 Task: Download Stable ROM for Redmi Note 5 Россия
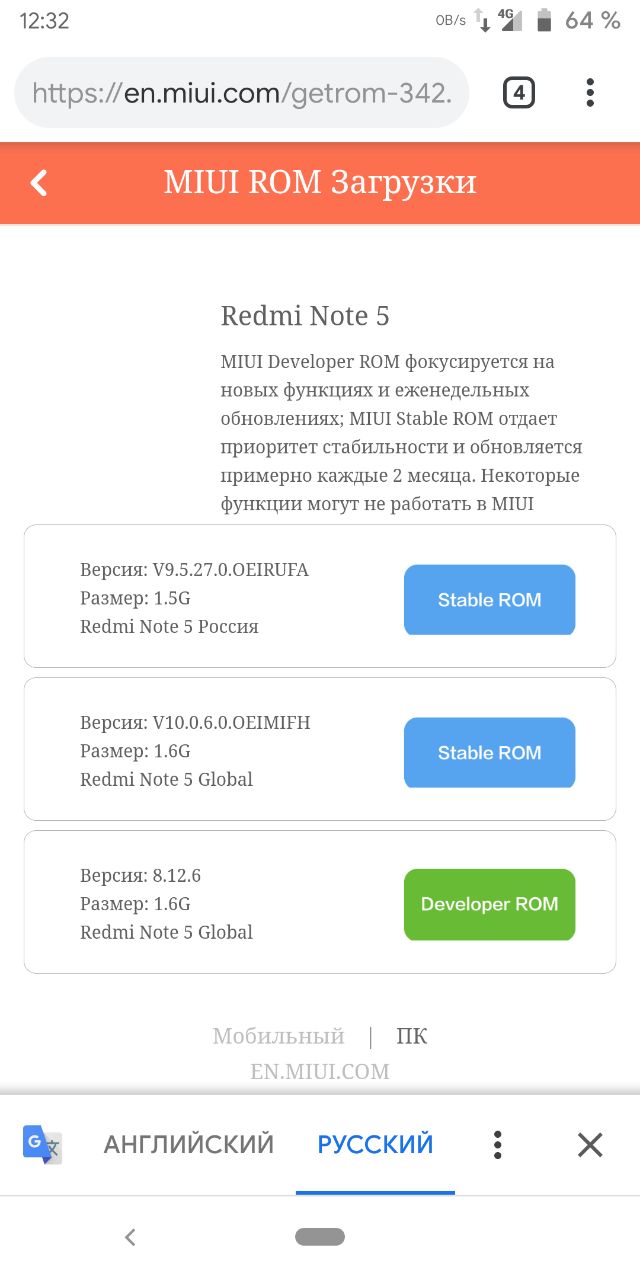point(489,600)
